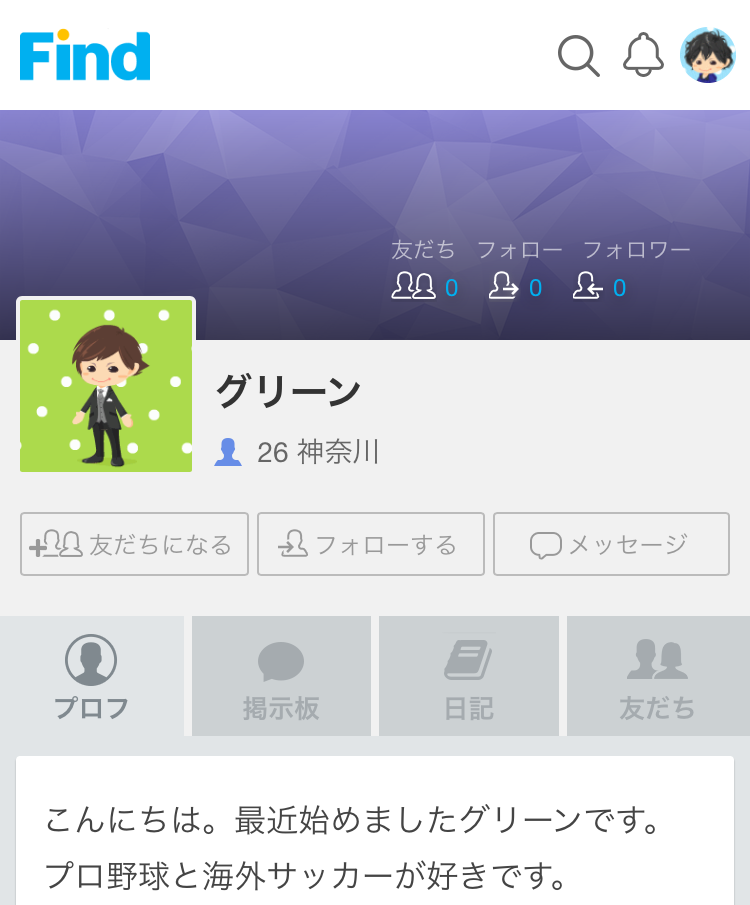Open the search magnifier icon
Image resolution: width=750 pixels, height=905 pixels.
(x=578, y=56)
